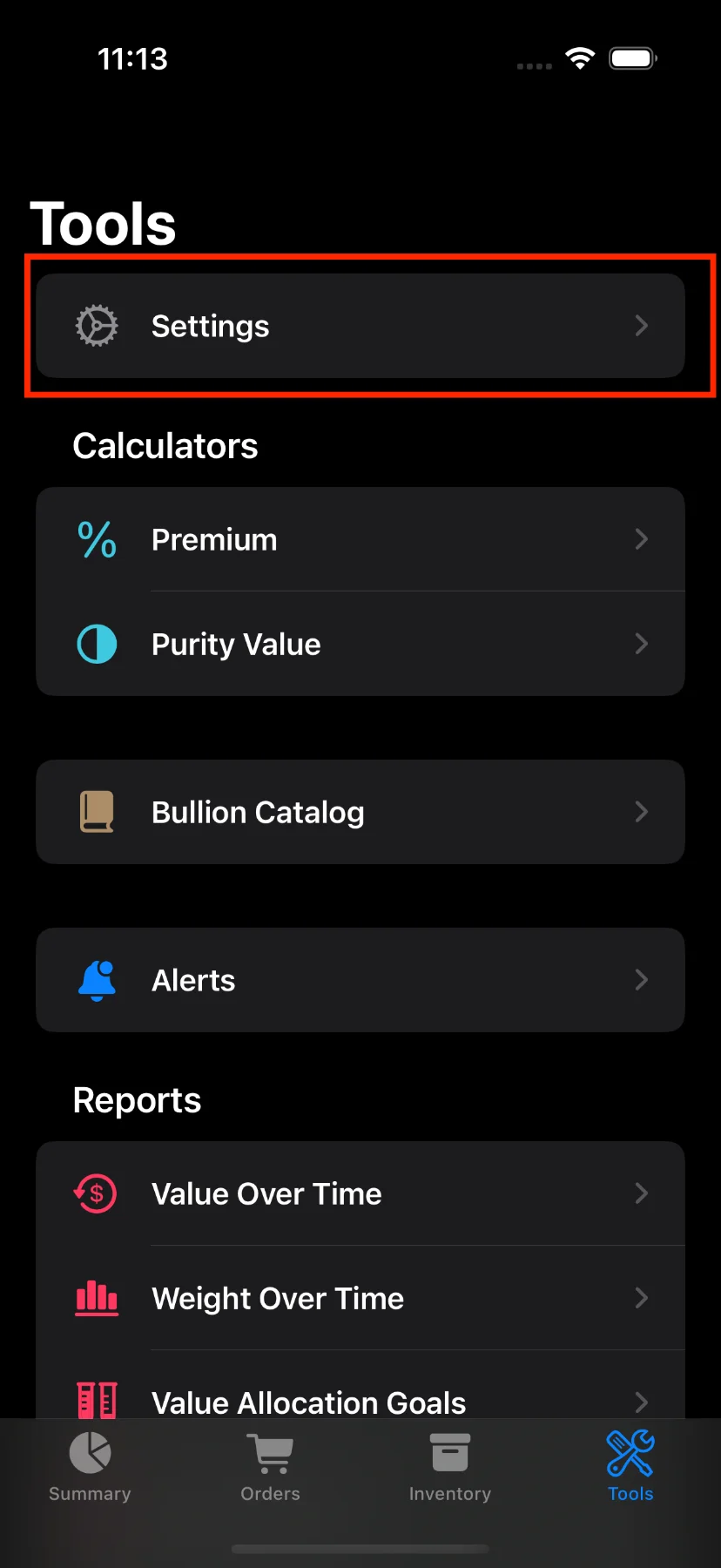This screenshot has height=1568, width=721.
Task: Tap the Purity Value half-circle icon
Action: point(97,644)
